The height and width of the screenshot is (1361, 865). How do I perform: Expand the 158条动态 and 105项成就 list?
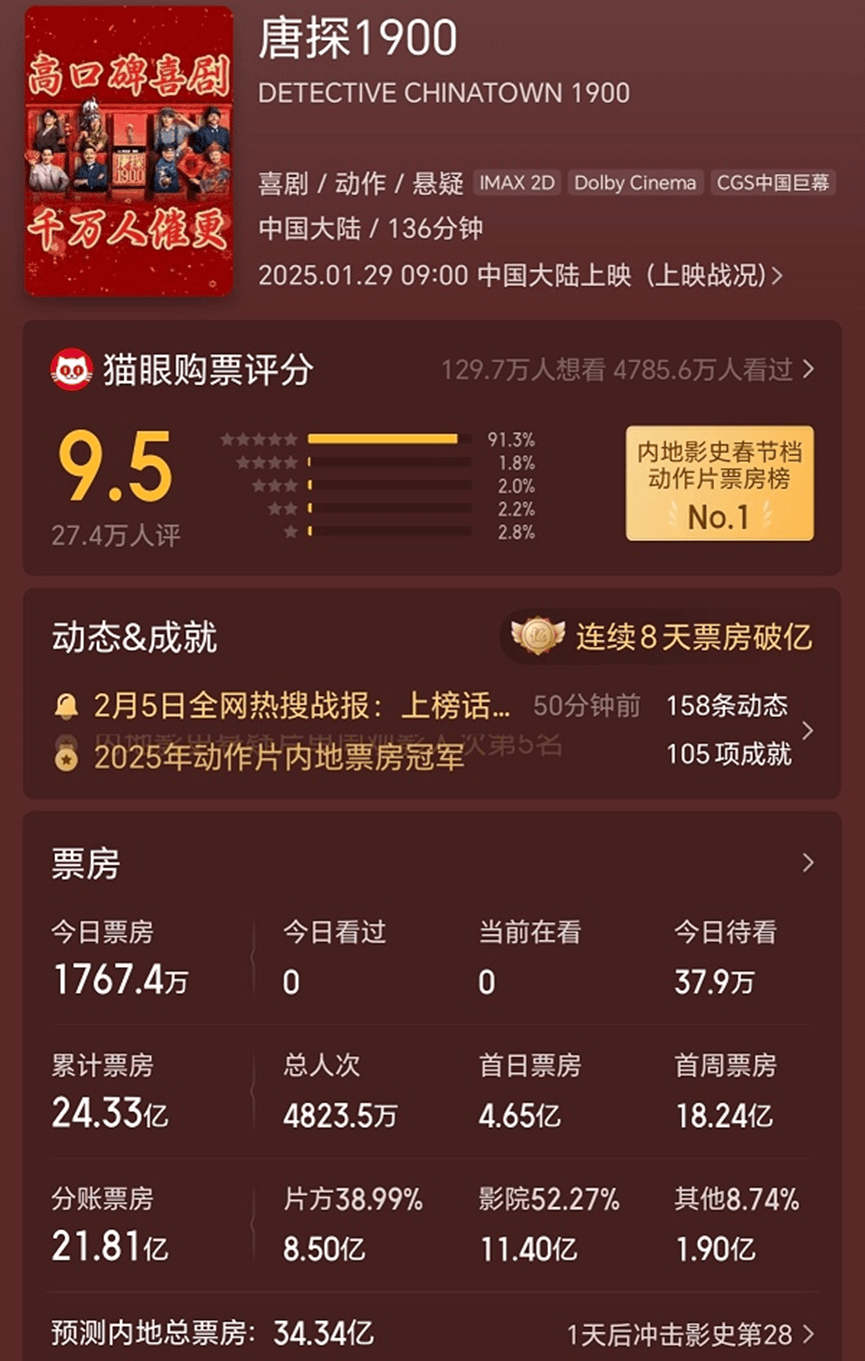pyautogui.click(x=807, y=731)
